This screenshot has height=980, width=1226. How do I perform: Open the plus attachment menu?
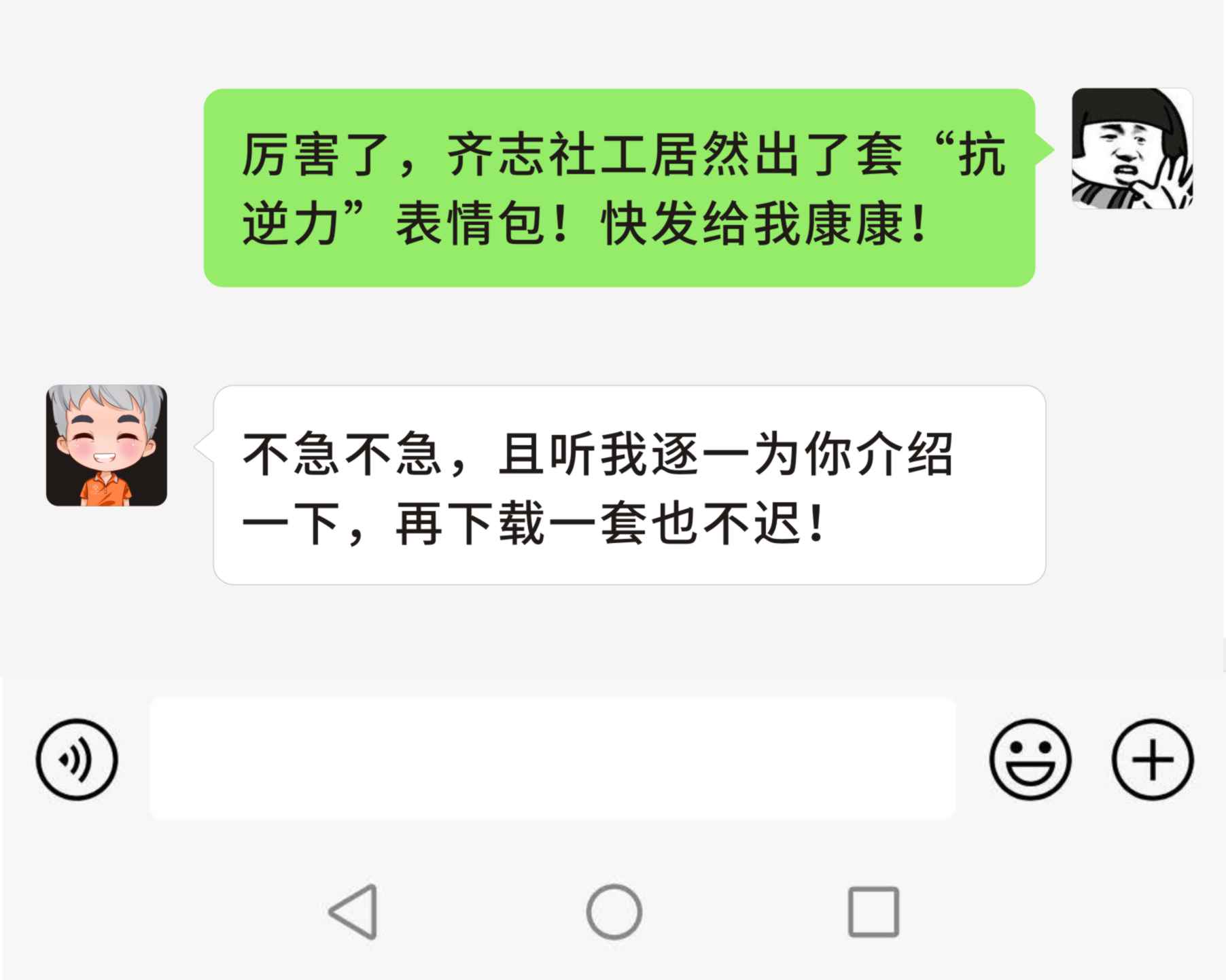coord(1152,759)
